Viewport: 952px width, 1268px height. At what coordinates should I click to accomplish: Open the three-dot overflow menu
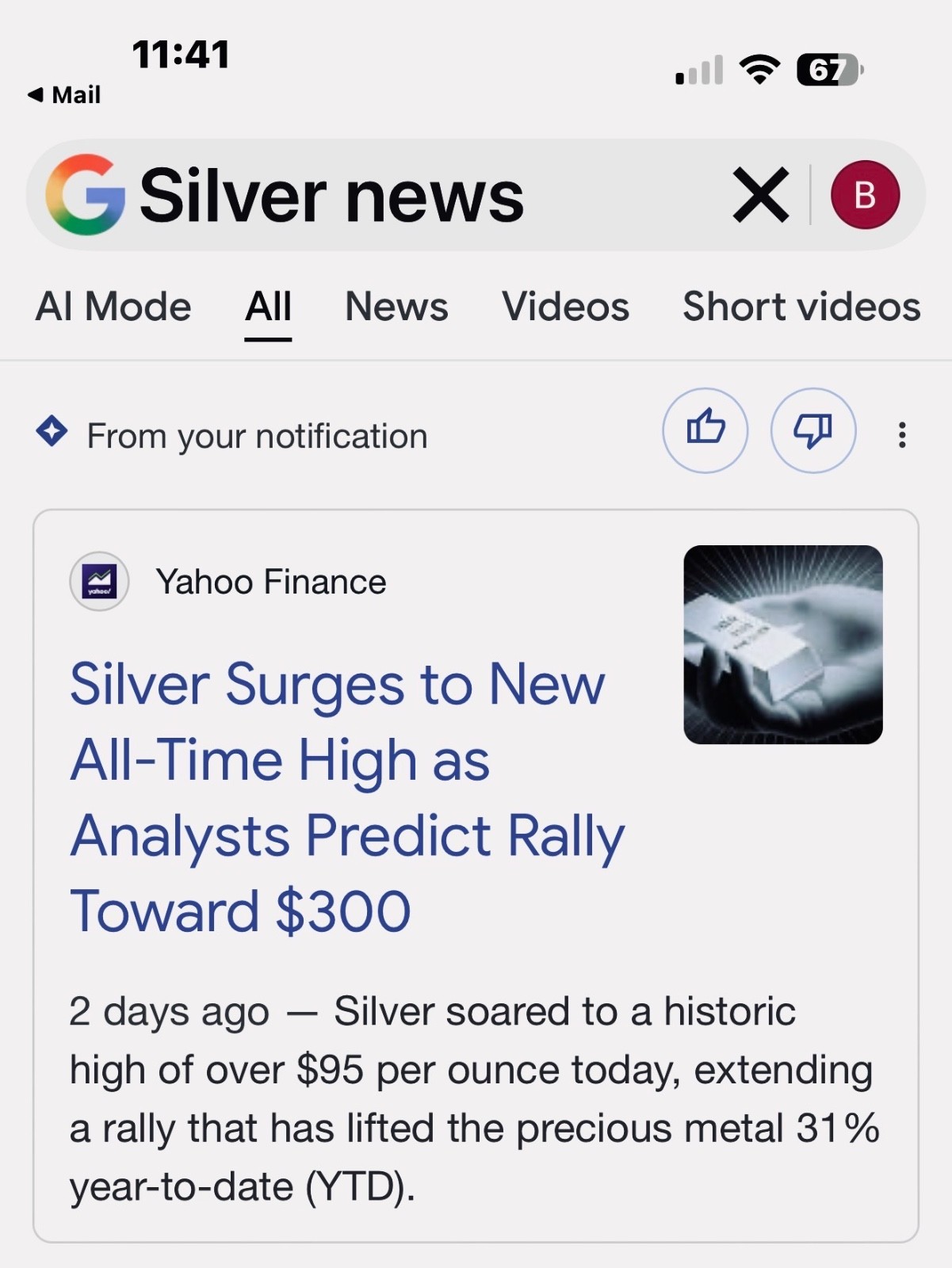(902, 435)
